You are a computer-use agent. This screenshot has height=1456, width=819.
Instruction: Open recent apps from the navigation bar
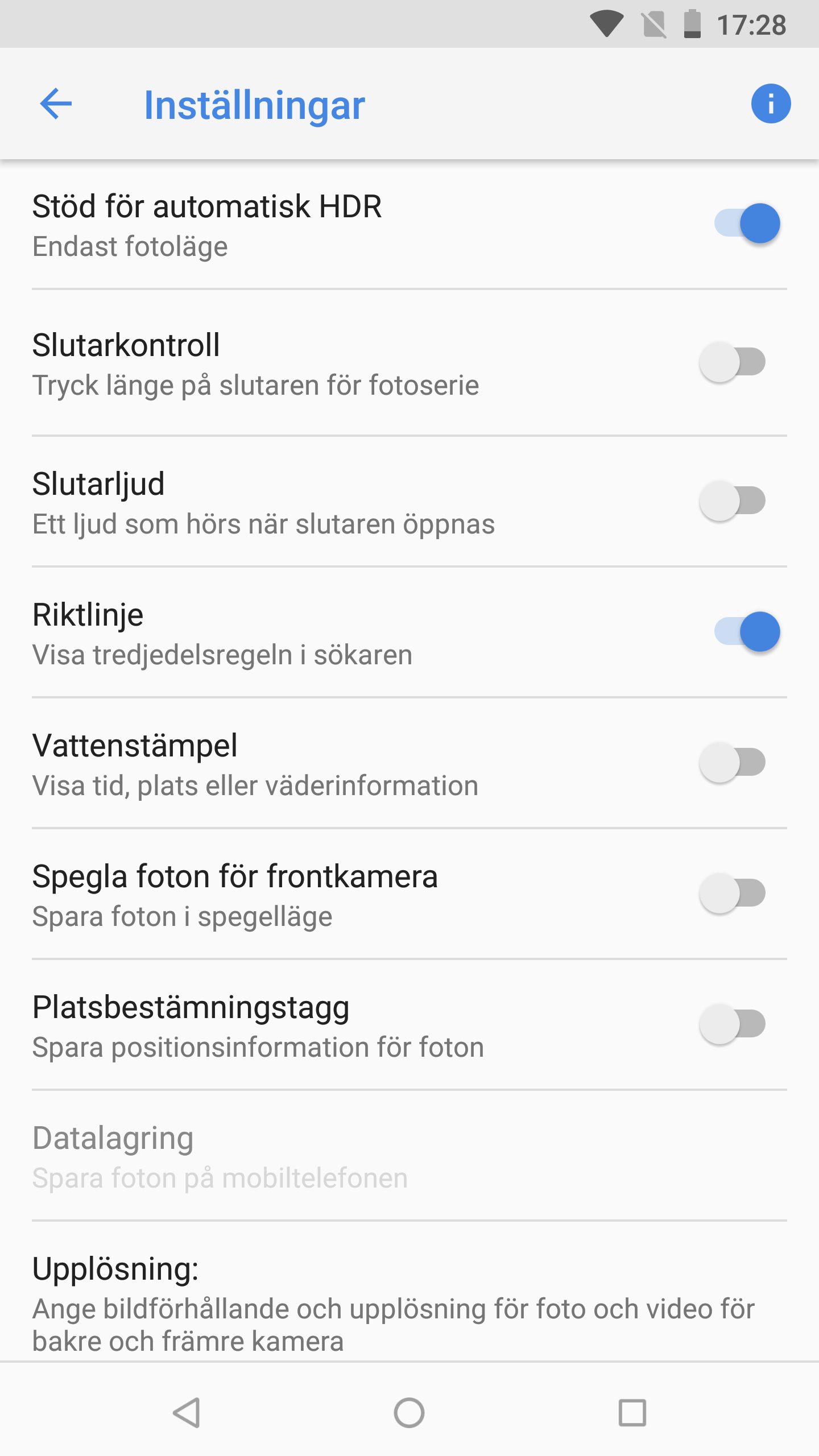[x=632, y=1413]
